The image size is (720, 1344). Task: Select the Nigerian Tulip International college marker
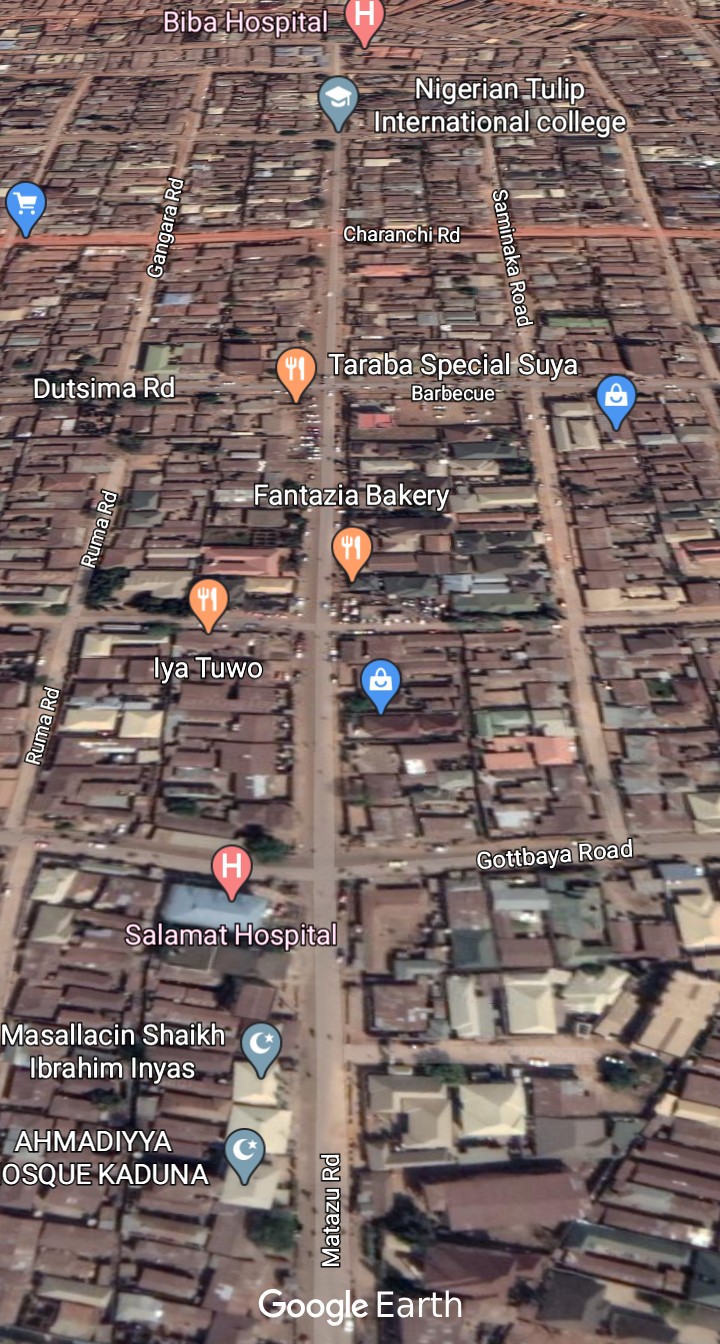(338, 99)
